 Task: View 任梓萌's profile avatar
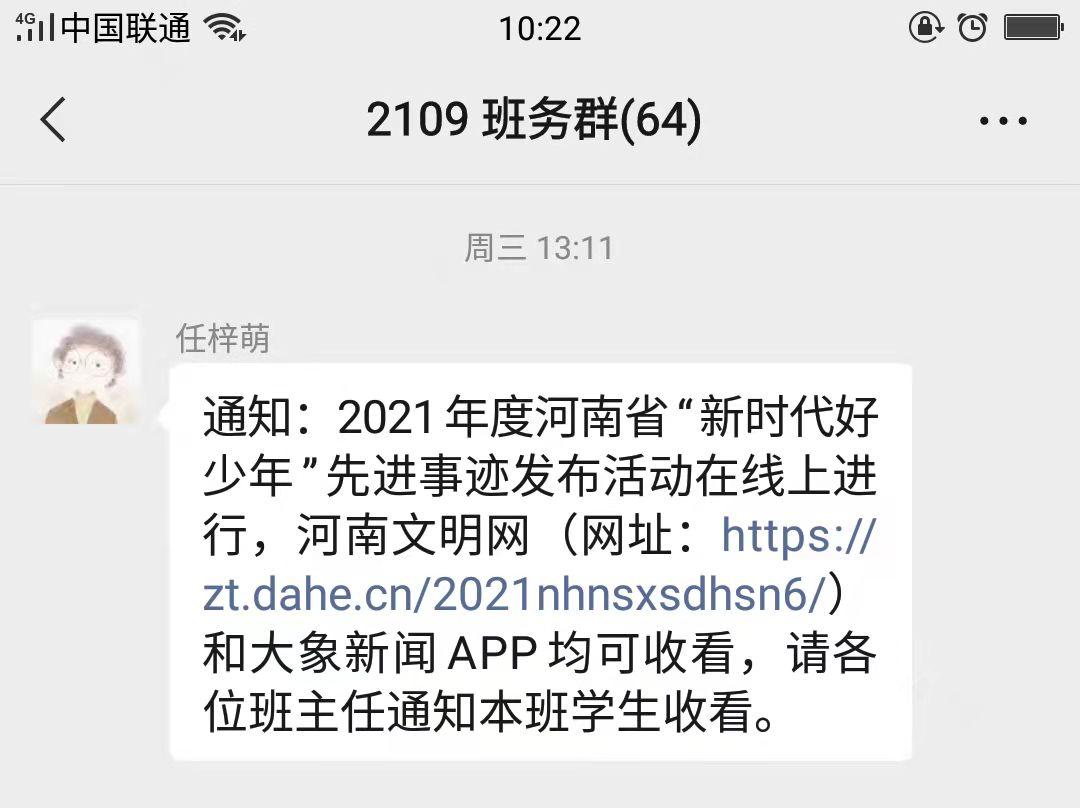pyautogui.click(x=86, y=372)
